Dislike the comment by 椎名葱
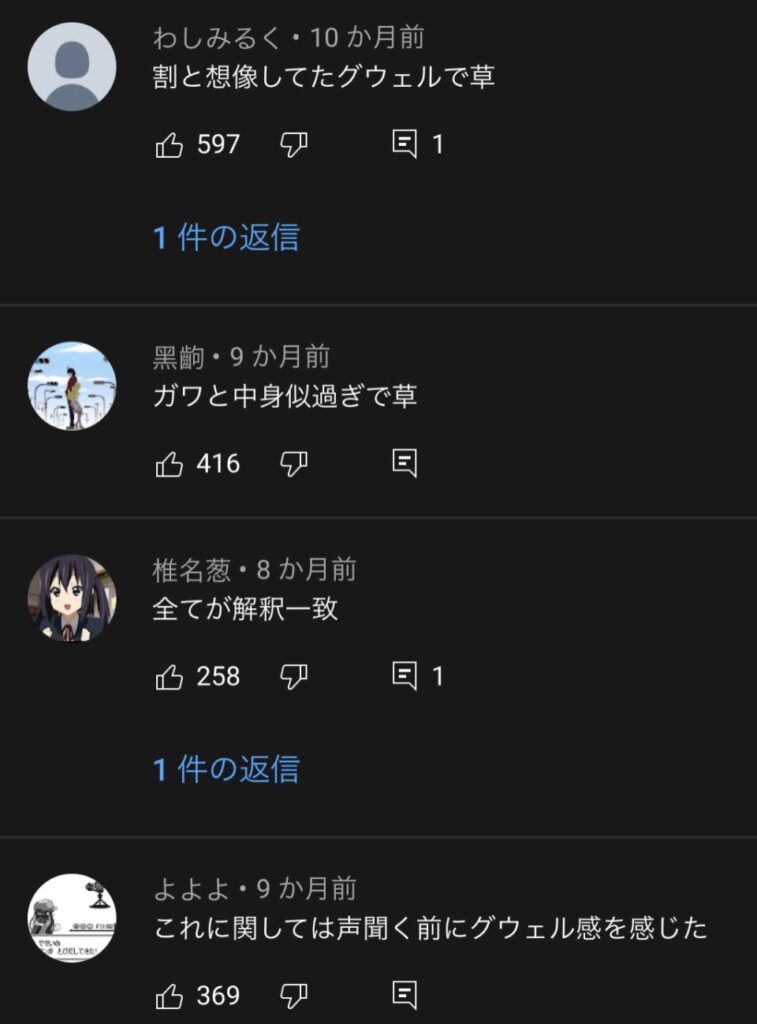This screenshot has height=1024, width=757. click(x=293, y=677)
